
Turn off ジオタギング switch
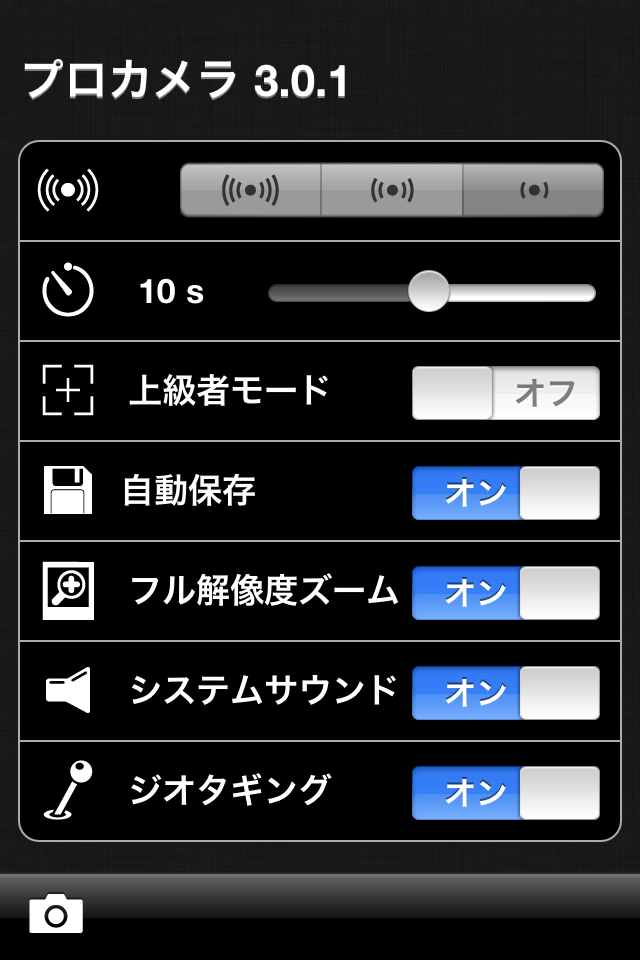pyautogui.click(x=506, y=792)
